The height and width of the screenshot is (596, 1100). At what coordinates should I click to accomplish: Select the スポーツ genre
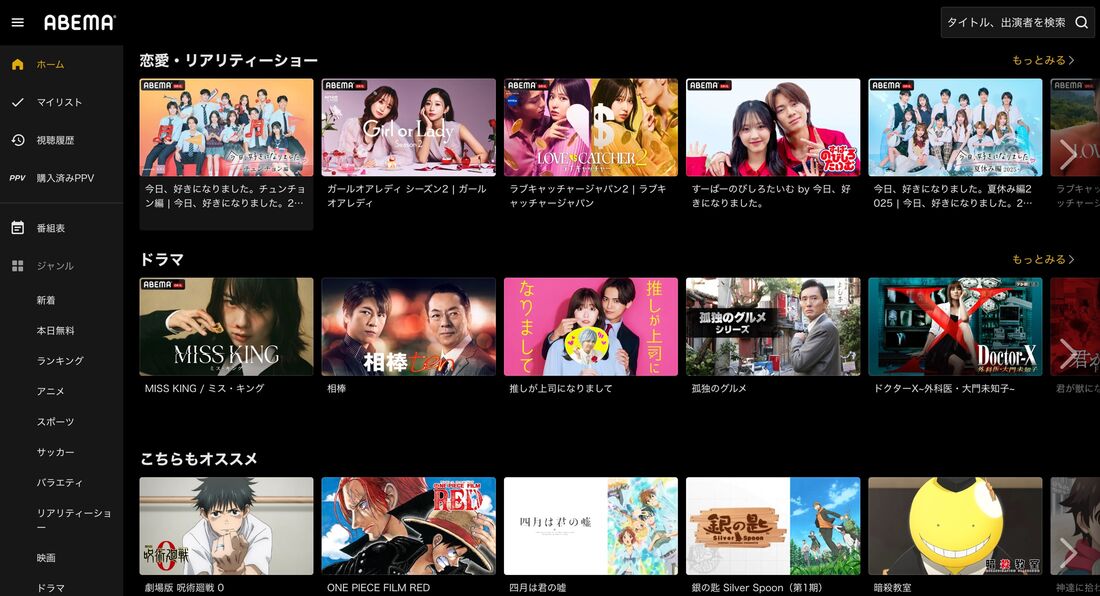56,422
